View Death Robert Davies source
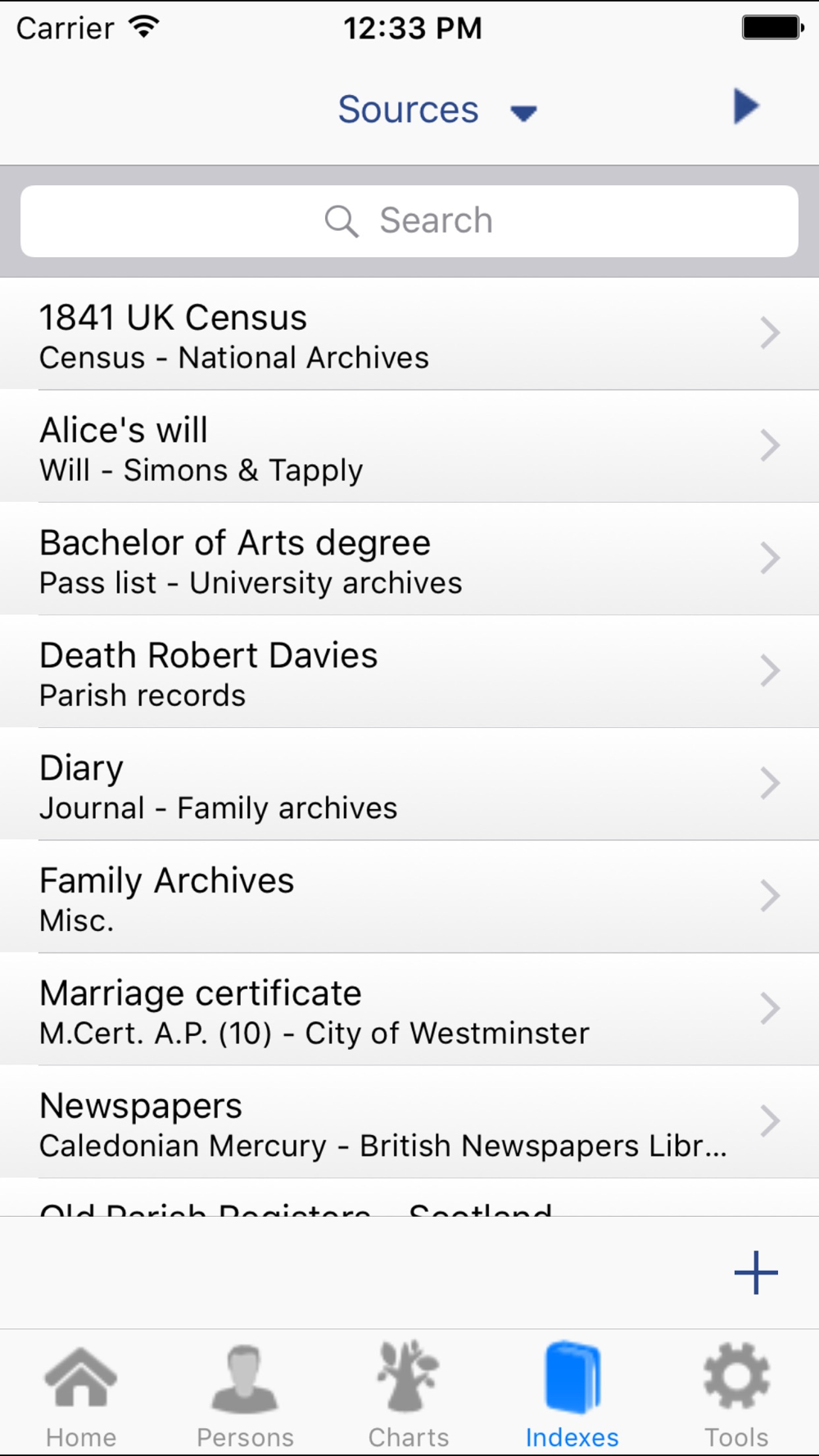This screenshot has height=1456, width=819. click(x=409, y=671)
